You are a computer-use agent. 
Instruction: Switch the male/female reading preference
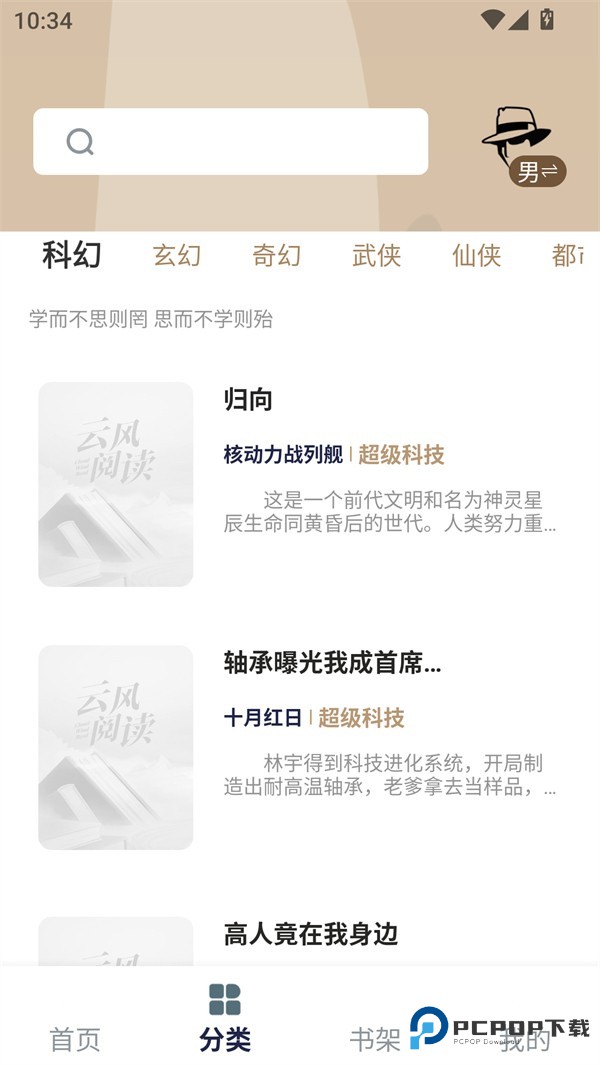coord(538,172)
